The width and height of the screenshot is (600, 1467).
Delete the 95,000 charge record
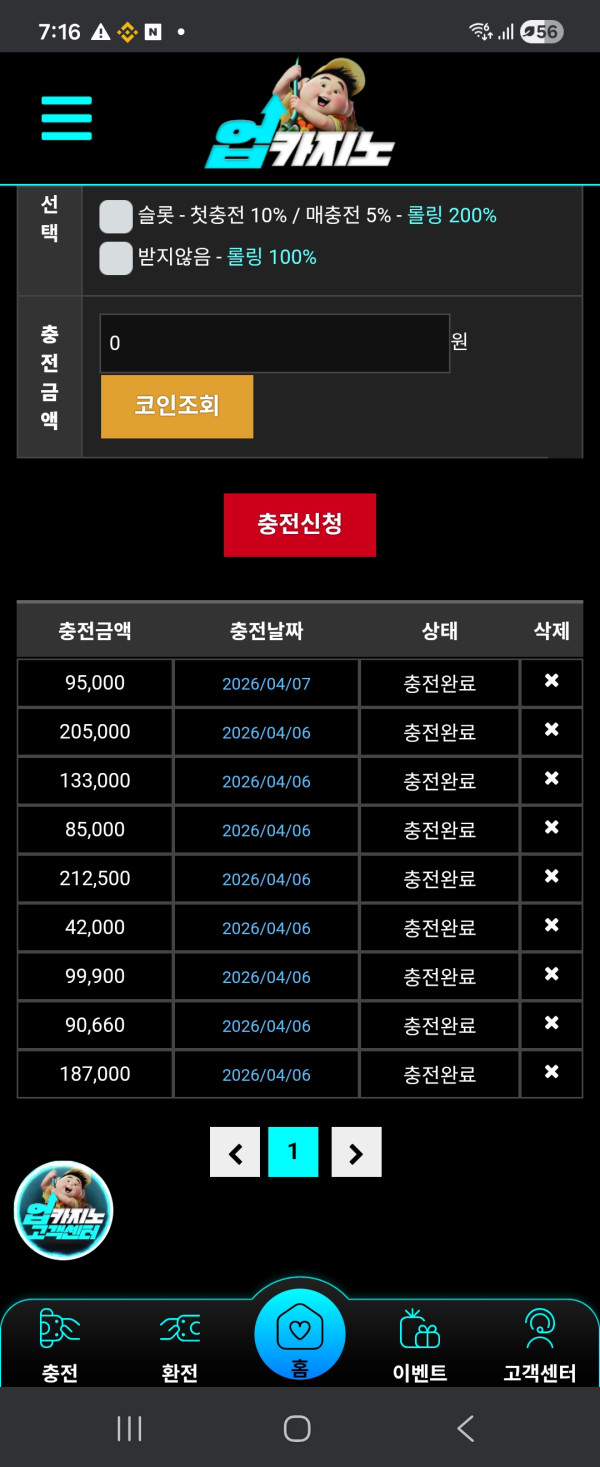[x=551, y=681]
